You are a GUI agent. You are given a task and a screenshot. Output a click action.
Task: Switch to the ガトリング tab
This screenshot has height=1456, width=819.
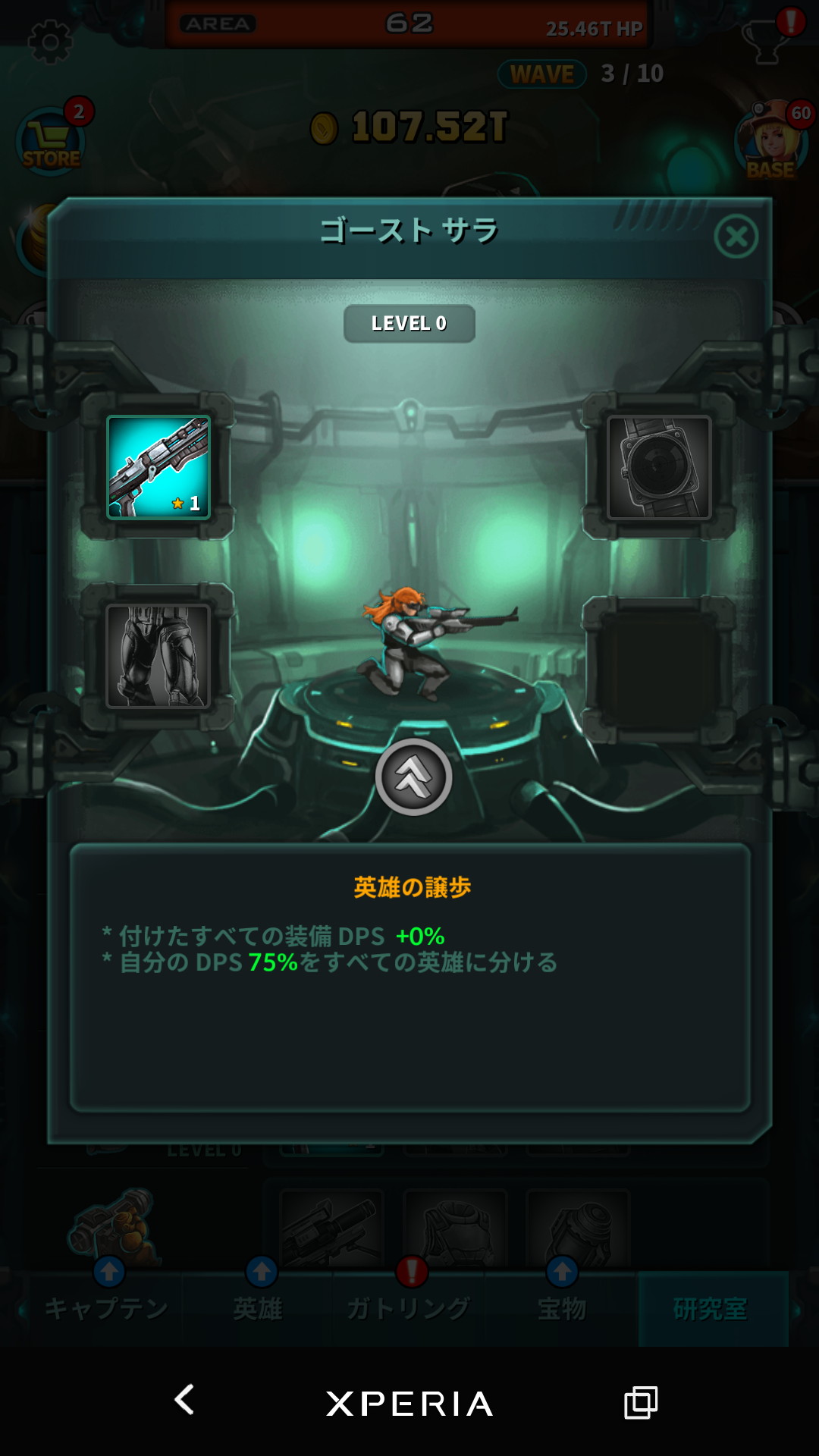point(409,1308)
